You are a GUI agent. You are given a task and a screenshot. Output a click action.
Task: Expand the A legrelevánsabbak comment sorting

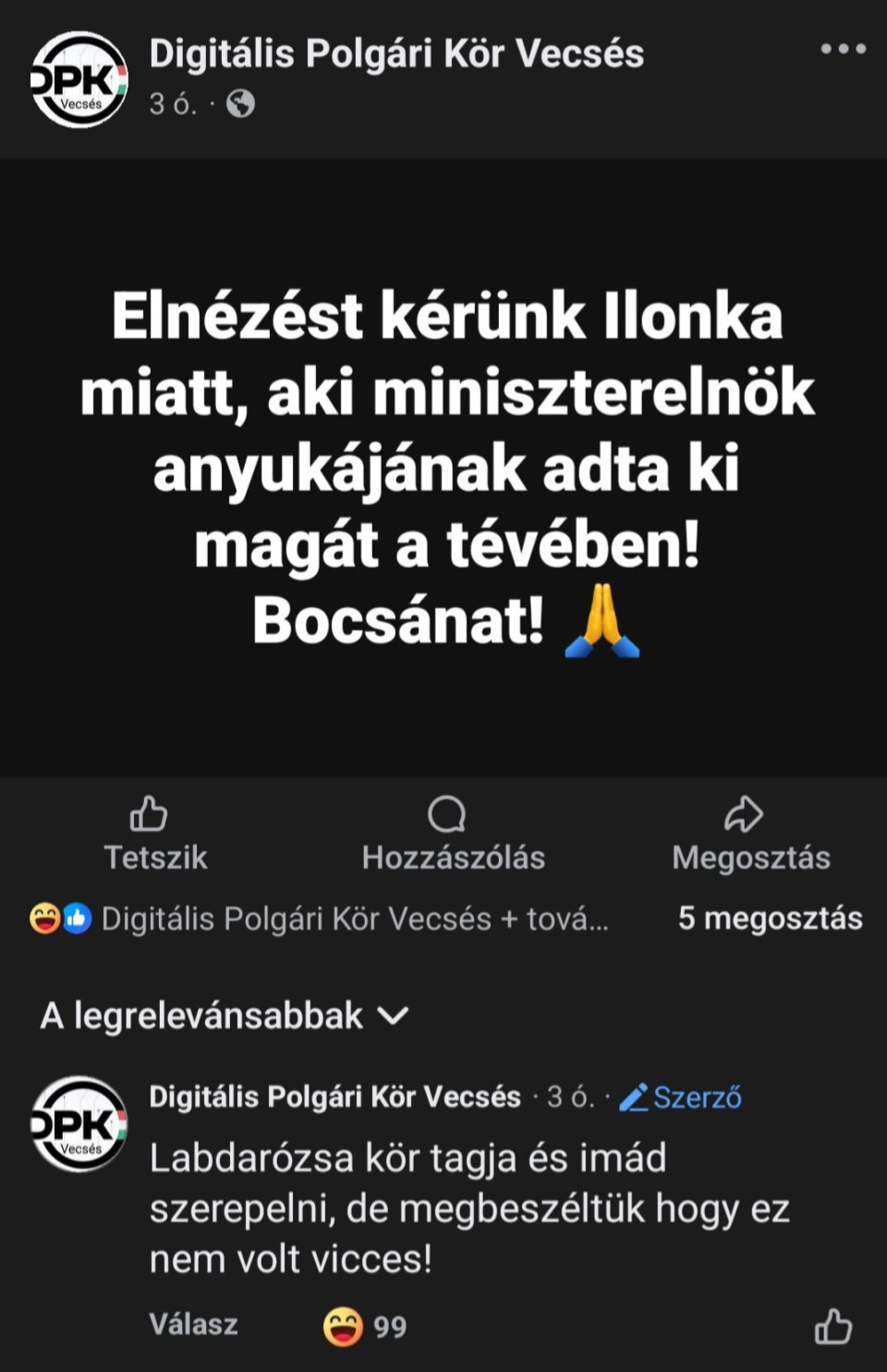(225, 1015)
